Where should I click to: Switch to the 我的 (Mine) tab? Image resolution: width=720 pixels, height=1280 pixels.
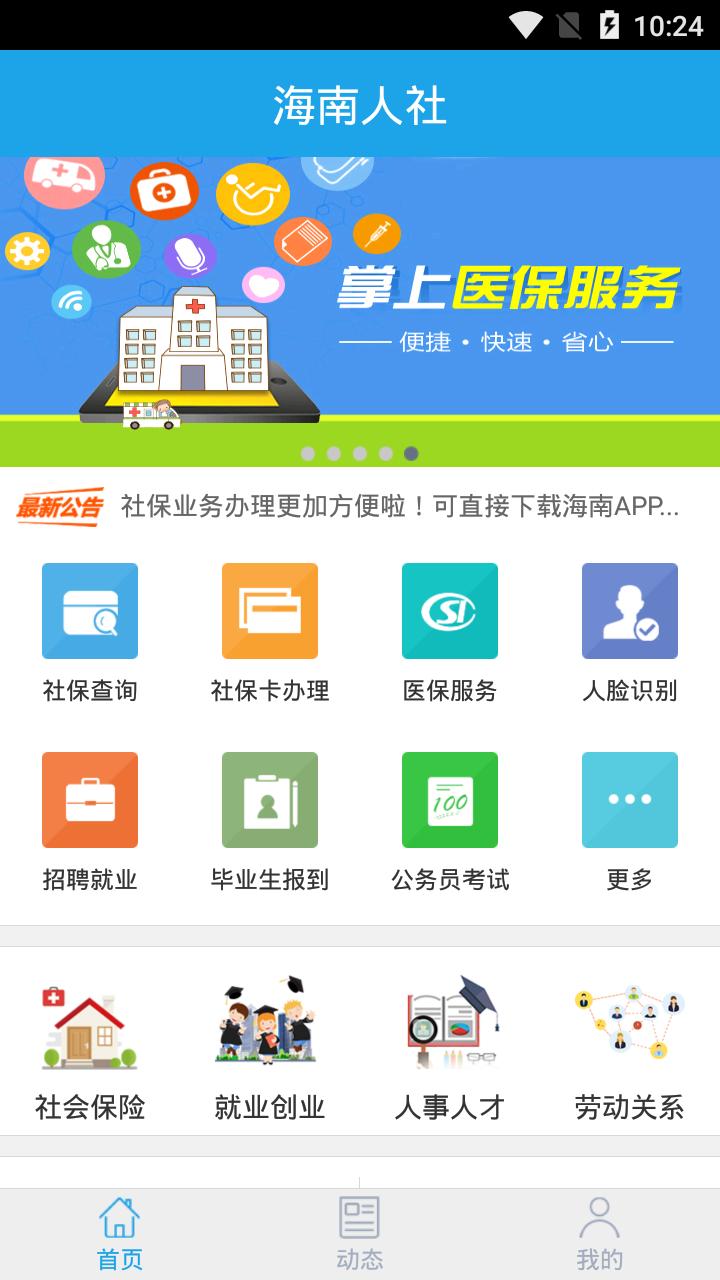tap(600, 1230)
